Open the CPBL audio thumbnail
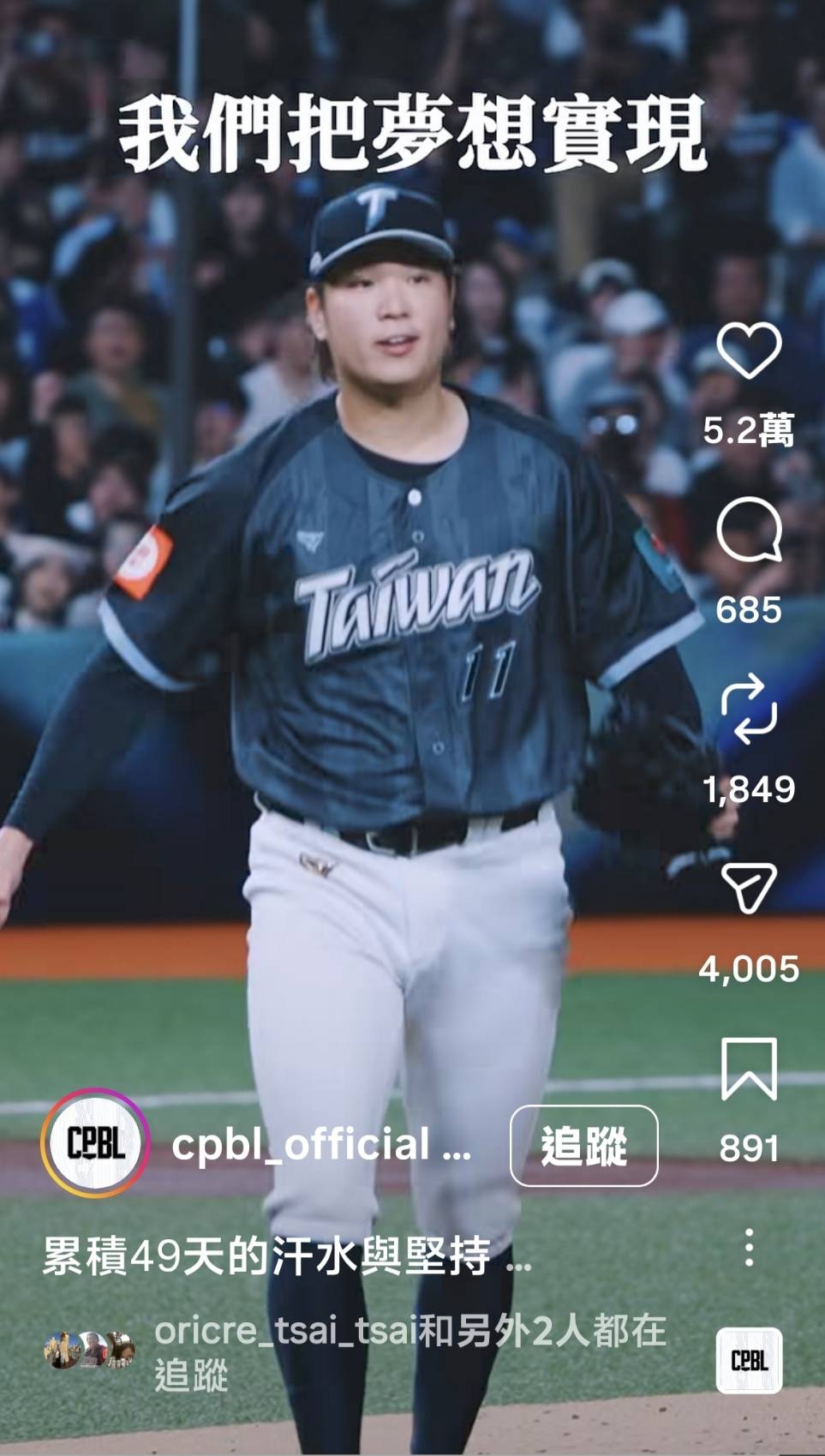Screen dimensions: 825x1456 (x=749, y=1360)
